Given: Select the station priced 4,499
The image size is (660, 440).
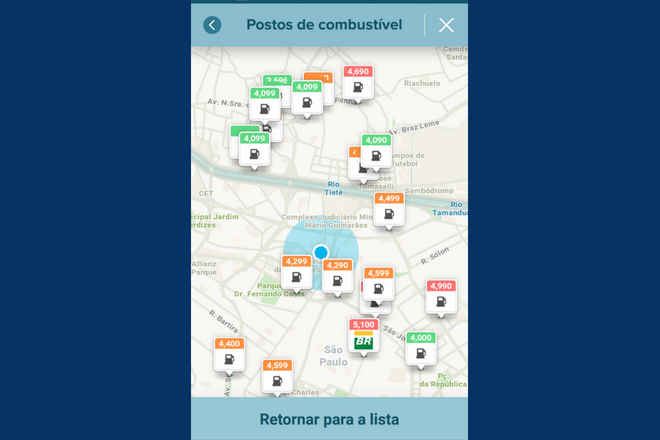Looking at the screenshot, I should (389, 211).
